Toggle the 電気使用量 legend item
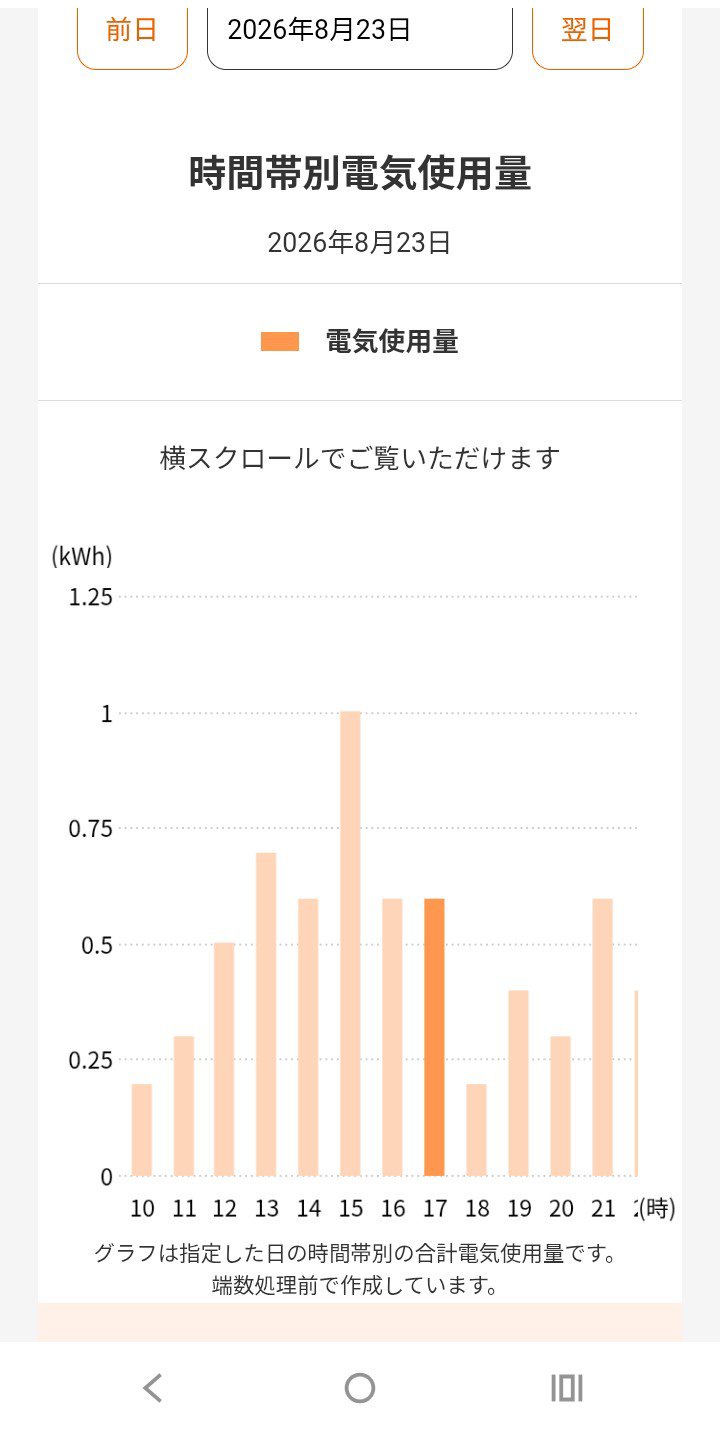Viewport: 720px width, 1433px height. pos(360,342)
